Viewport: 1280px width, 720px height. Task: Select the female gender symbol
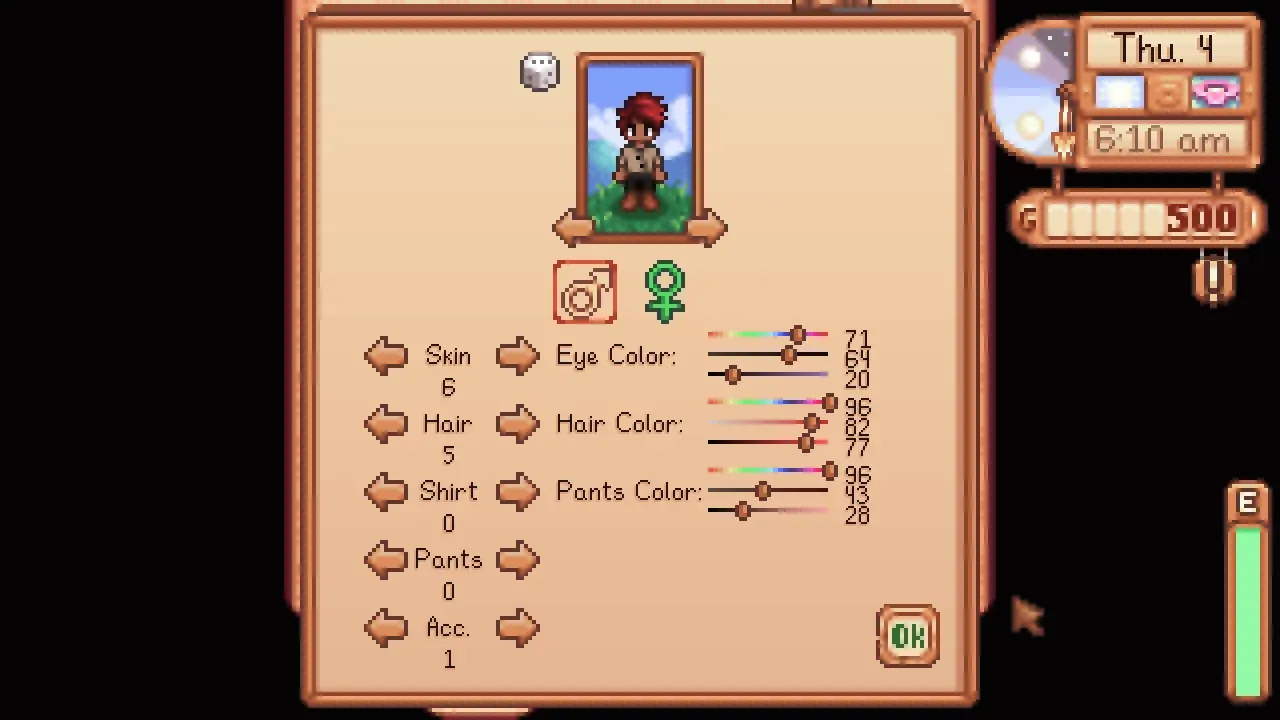tap(665, 292)
